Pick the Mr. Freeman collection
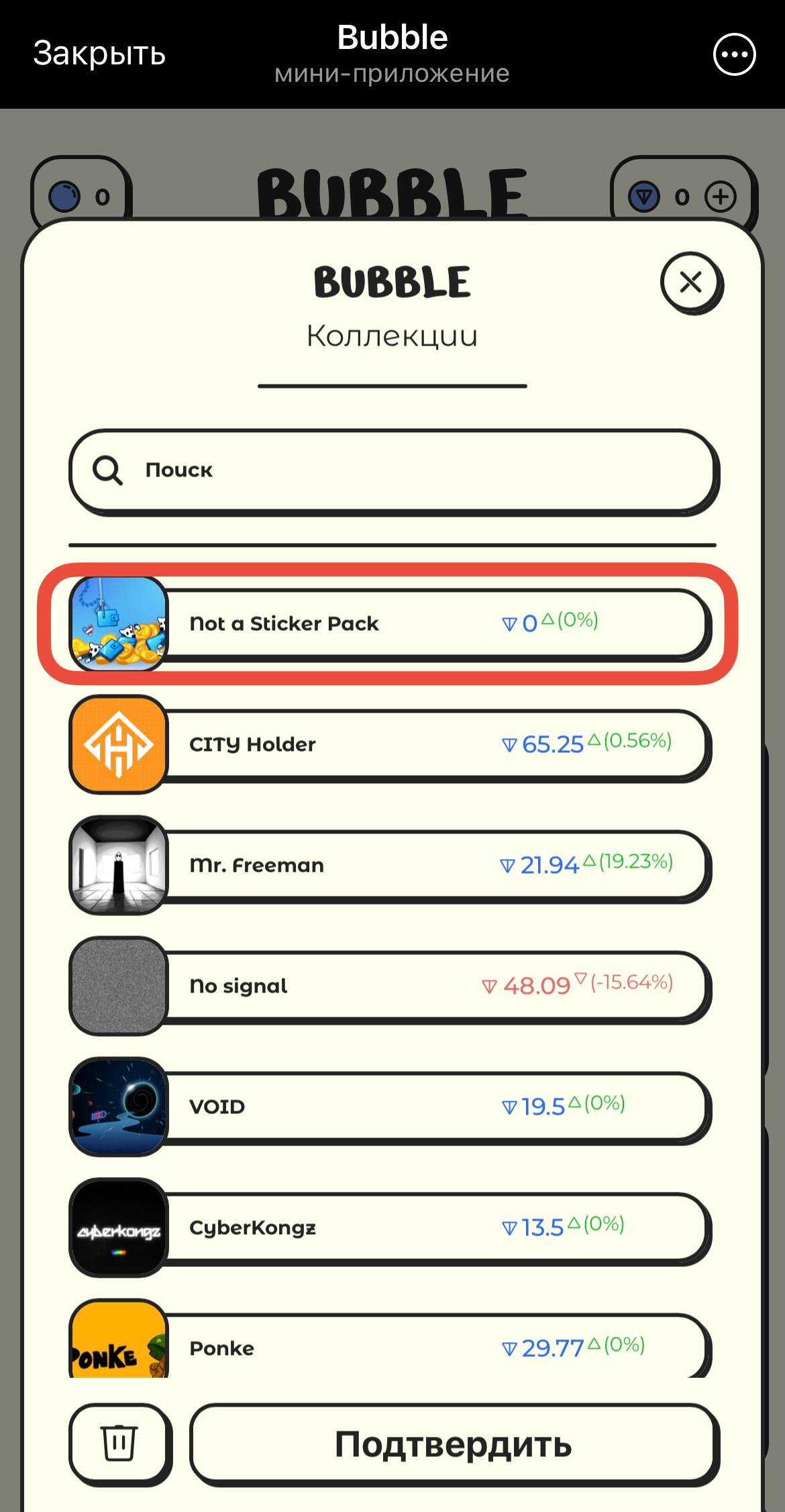Screen dimensions: 785x1512 (x=389, y=865)
